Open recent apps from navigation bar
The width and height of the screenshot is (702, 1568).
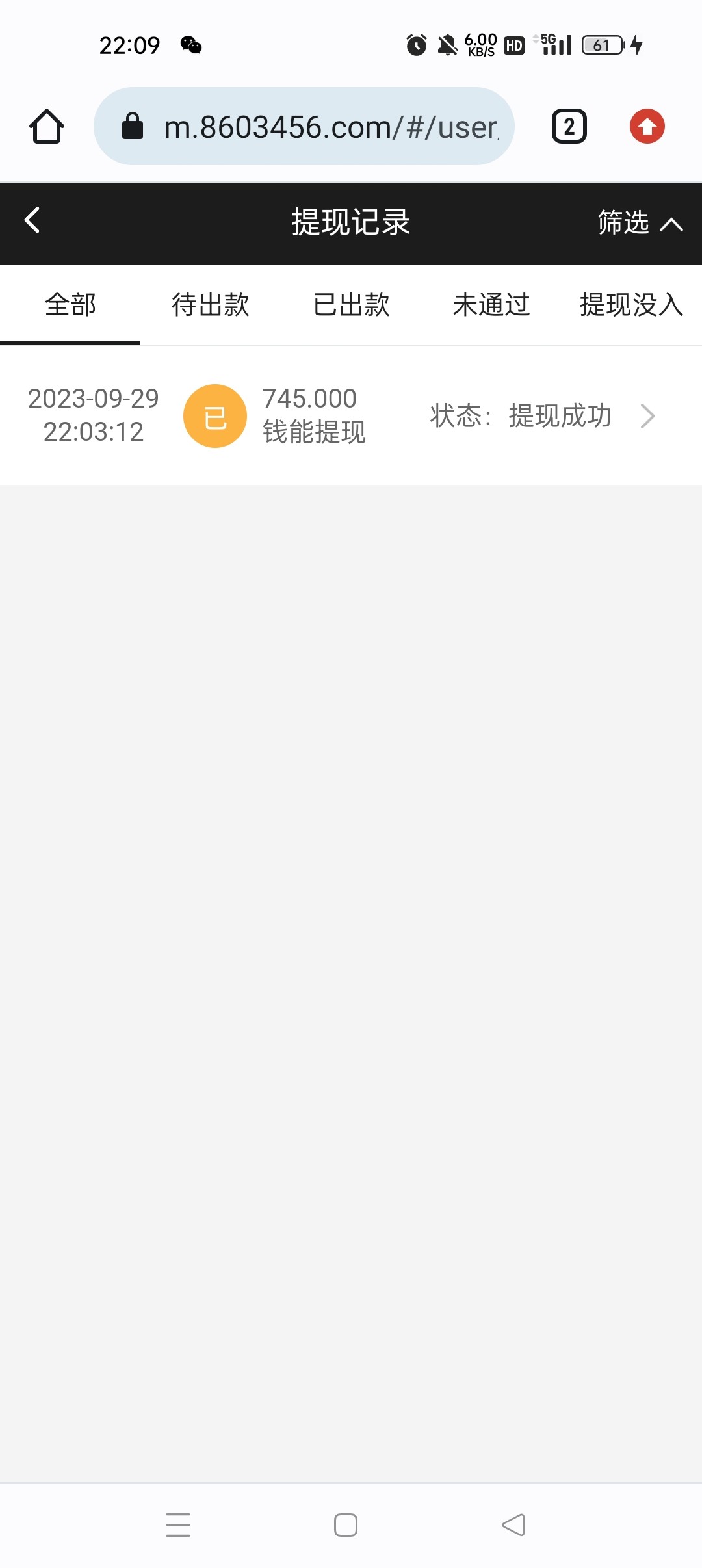click(x=178, y=1524)
